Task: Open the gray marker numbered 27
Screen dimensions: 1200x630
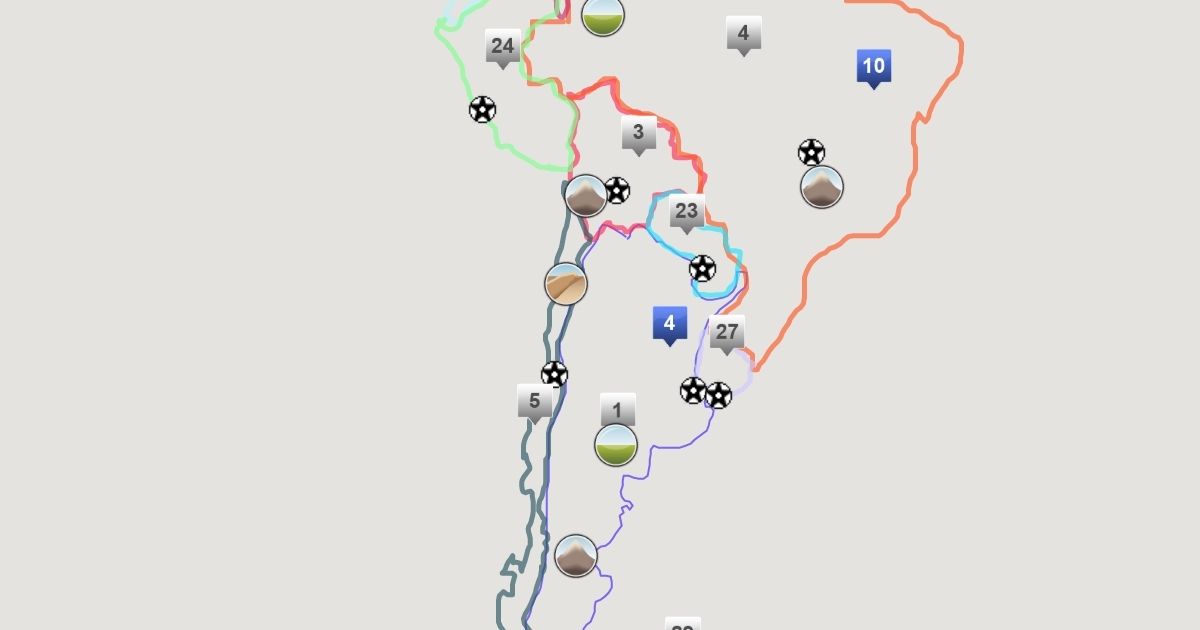Action: [727, 332]
